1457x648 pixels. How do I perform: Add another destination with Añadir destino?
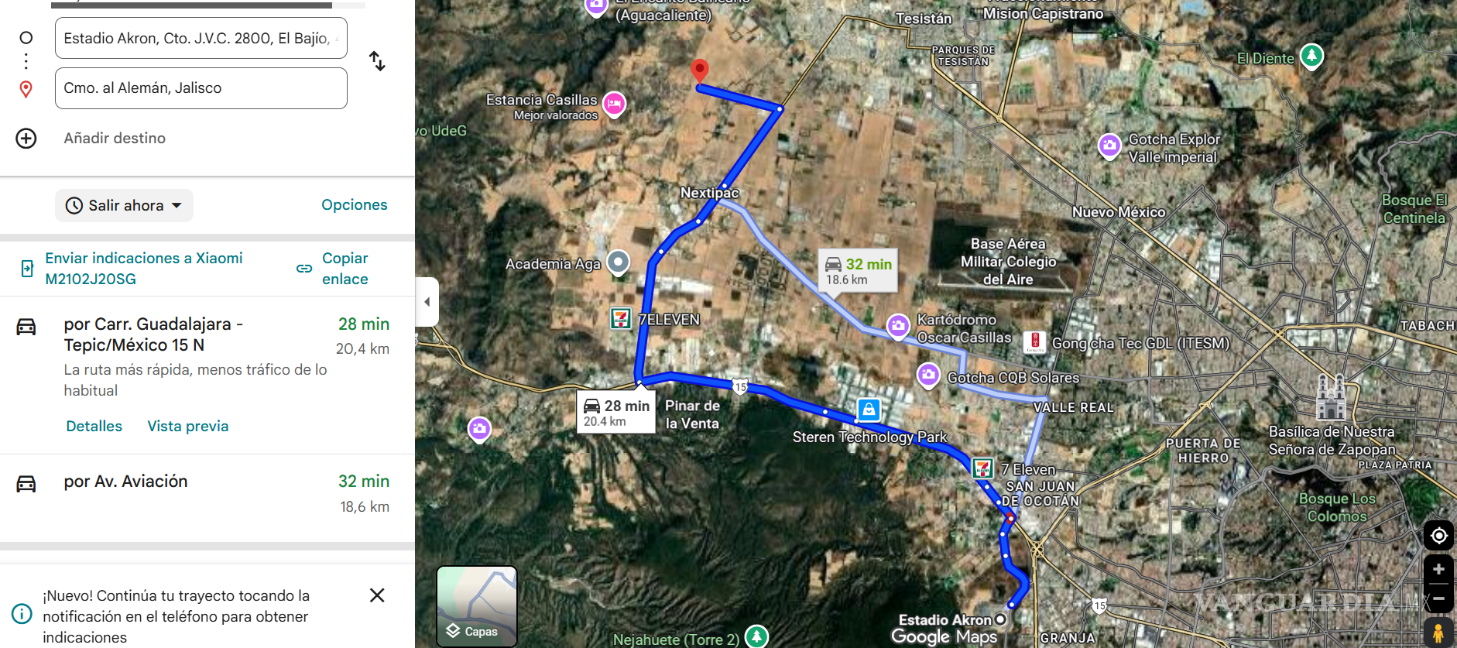tap(114, 138)
